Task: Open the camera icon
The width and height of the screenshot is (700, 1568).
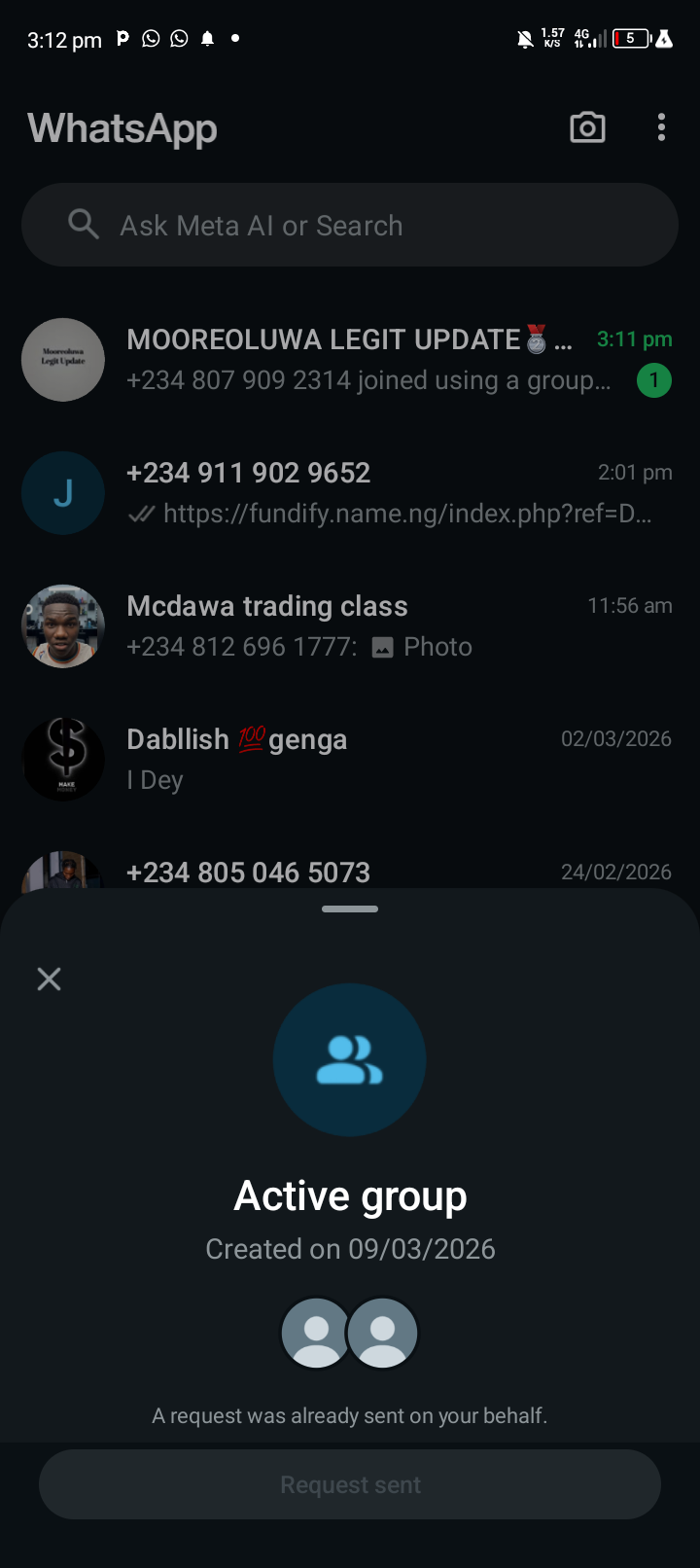Action: [x=587, y=127]
